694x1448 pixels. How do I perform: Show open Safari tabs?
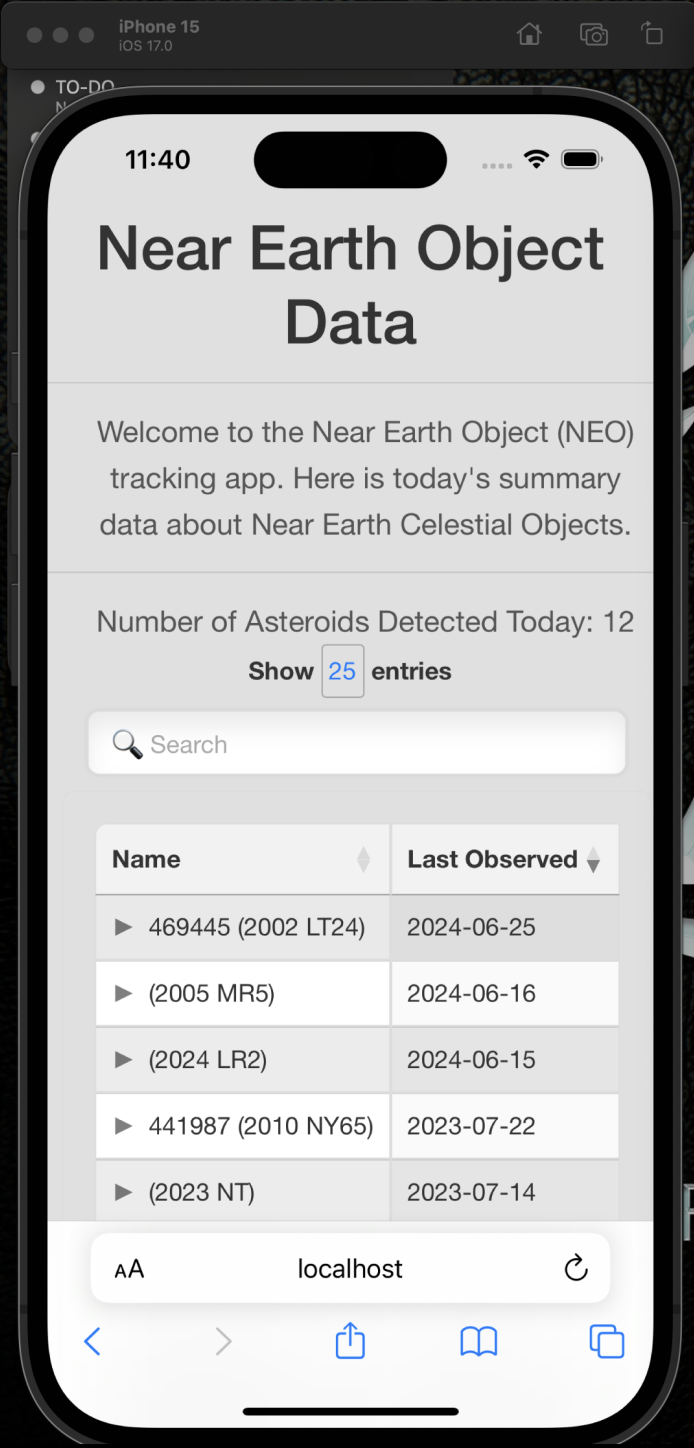coord(606,1341)
